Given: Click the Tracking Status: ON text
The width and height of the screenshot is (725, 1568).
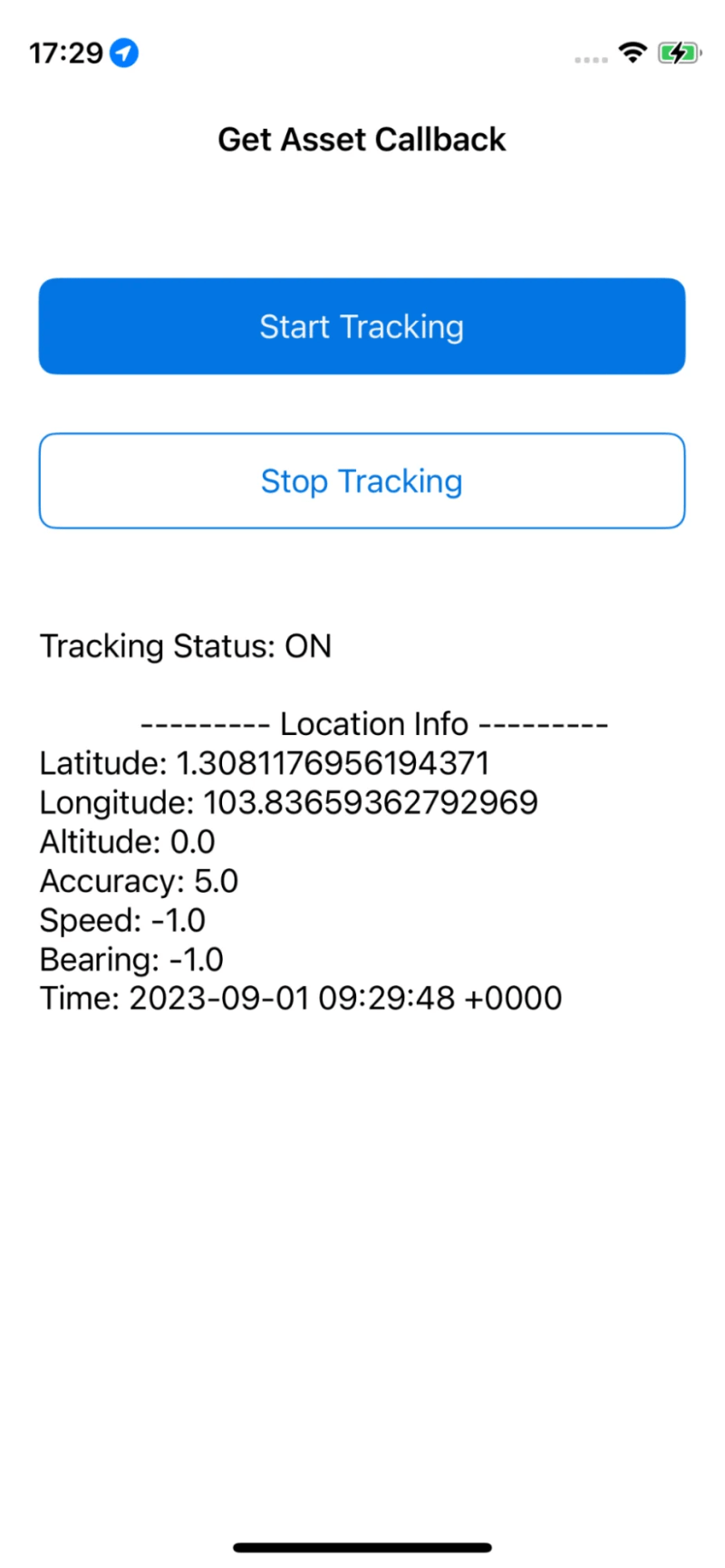Looking at the screenshot, I should 185,645.
